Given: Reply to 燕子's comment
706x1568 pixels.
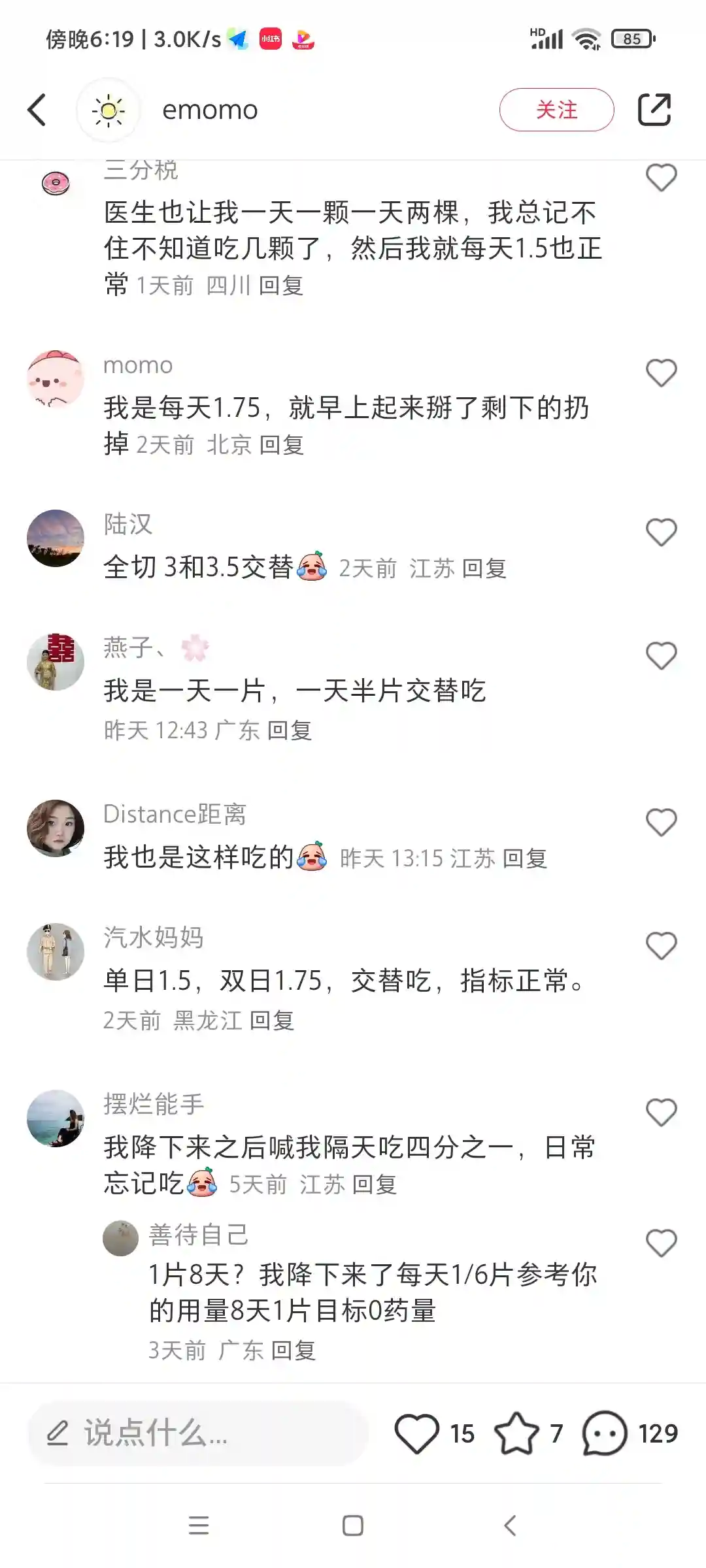Looking at the screenshot, I should pos(290,730).
